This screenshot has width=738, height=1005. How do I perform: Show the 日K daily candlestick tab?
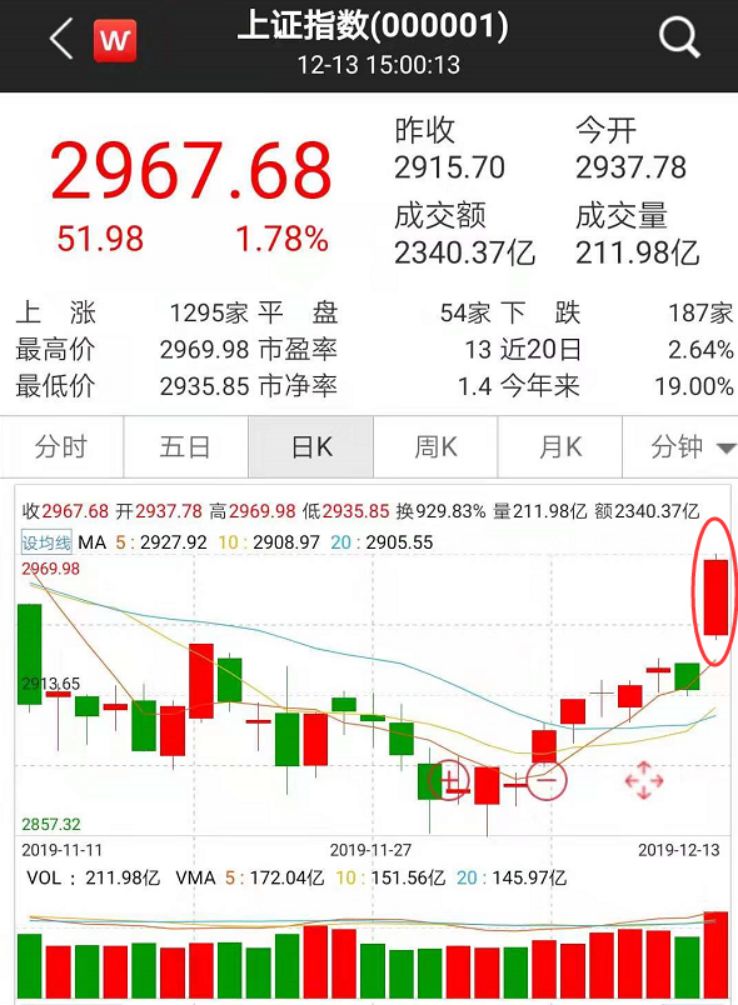(311, 447)
